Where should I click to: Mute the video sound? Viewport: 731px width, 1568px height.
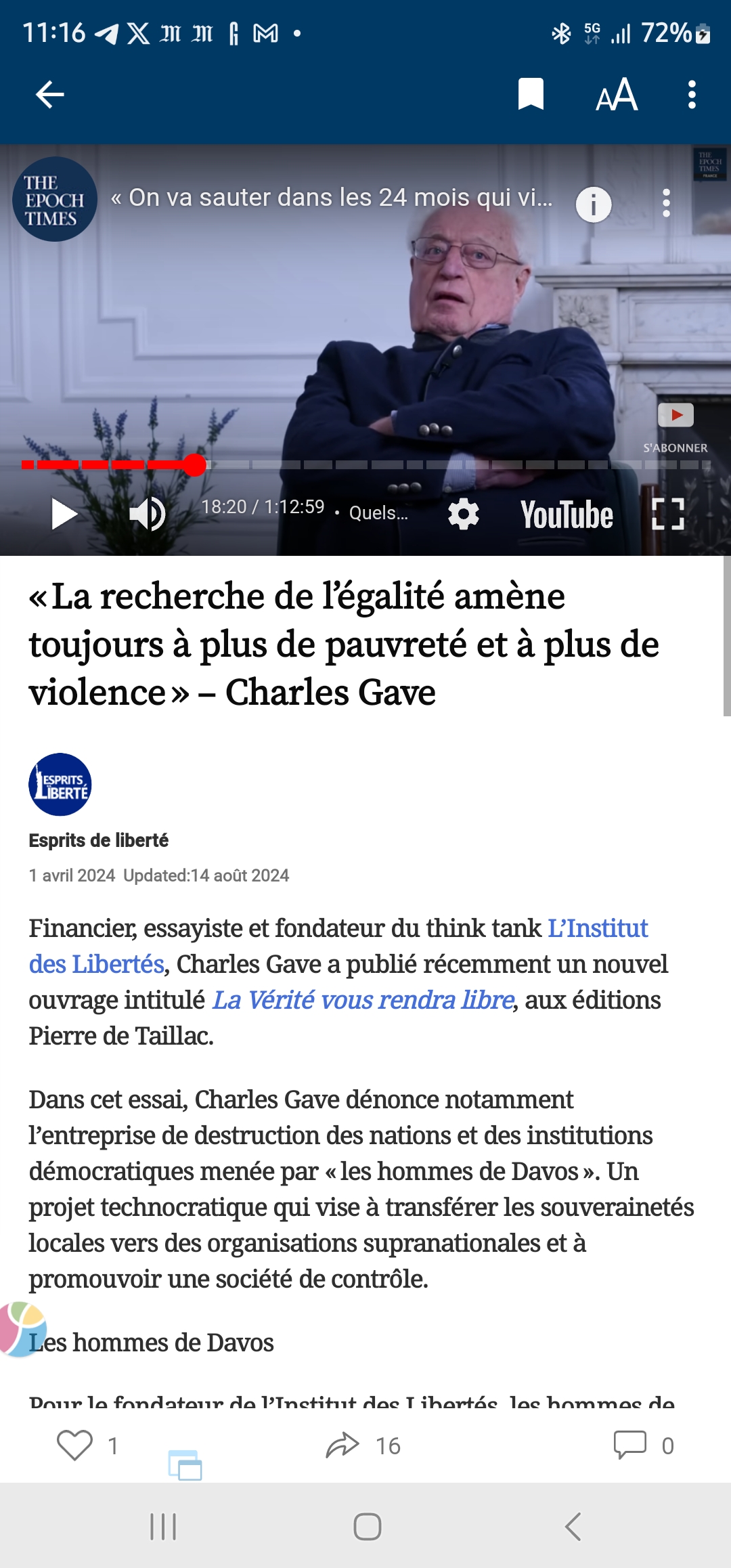click(x=147, y=515)
